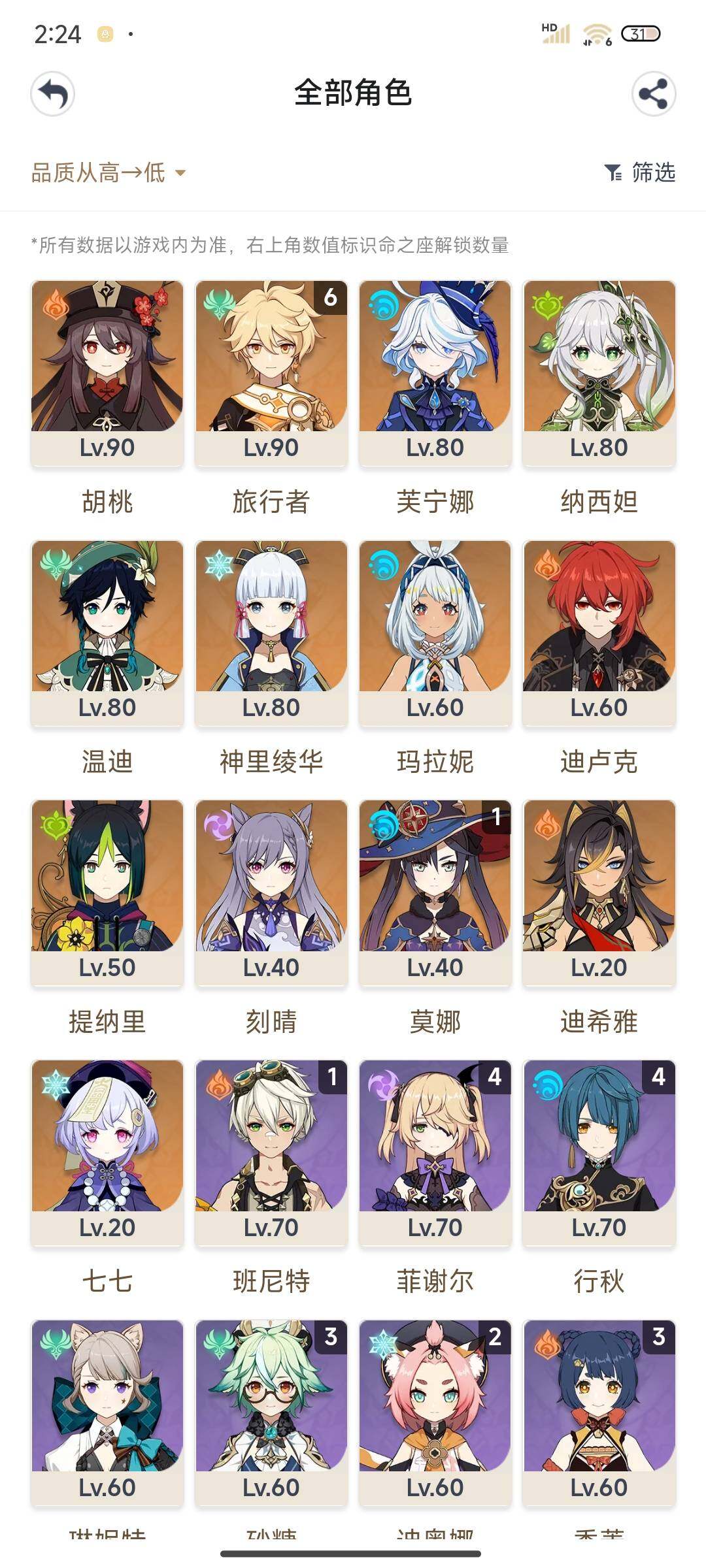
Task: Share the character list
Action: click(x=653, y=94)
